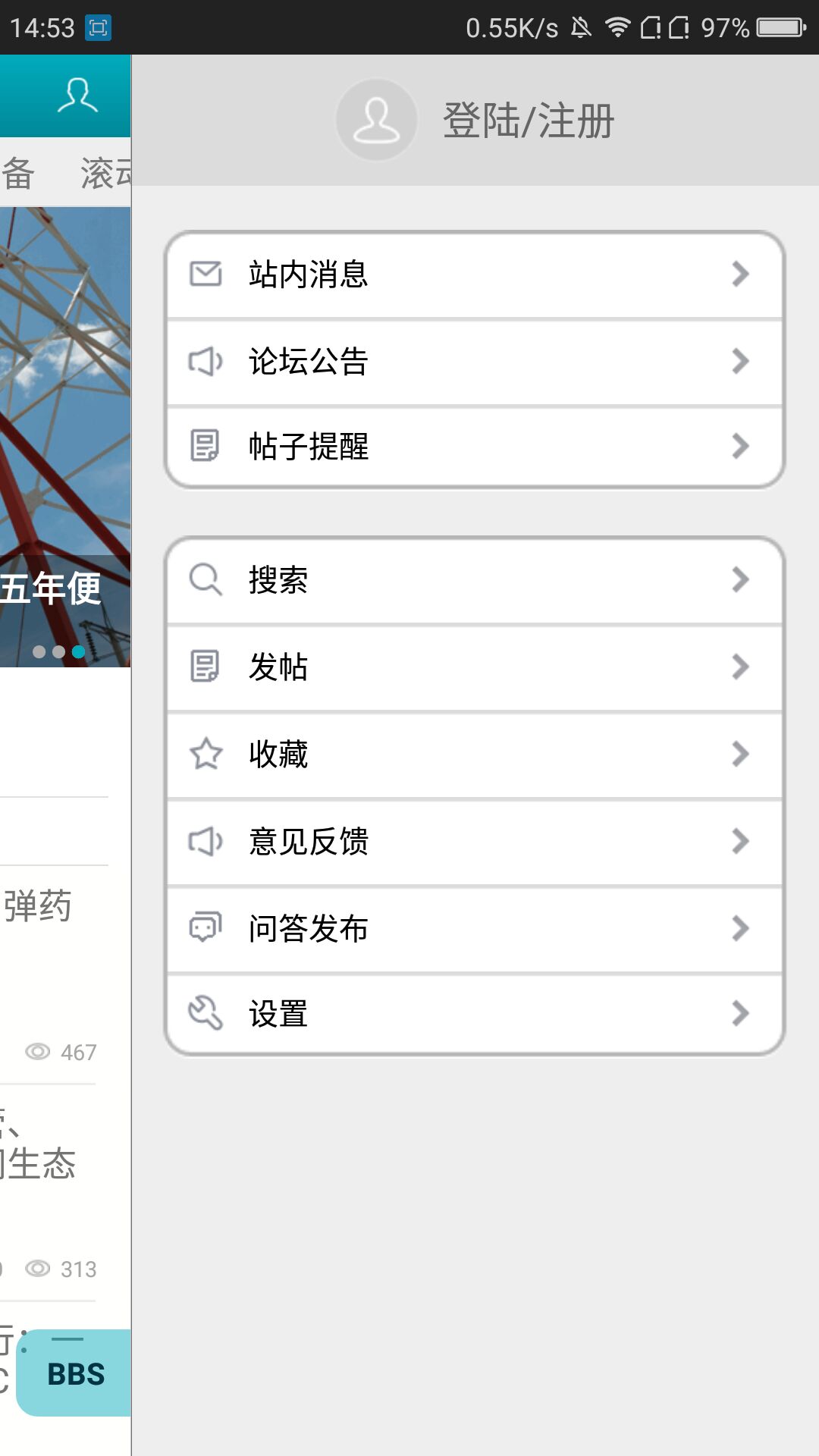Open the 设置 wrench icon
The image size is (819, 1456).
tap(204, 1012)
